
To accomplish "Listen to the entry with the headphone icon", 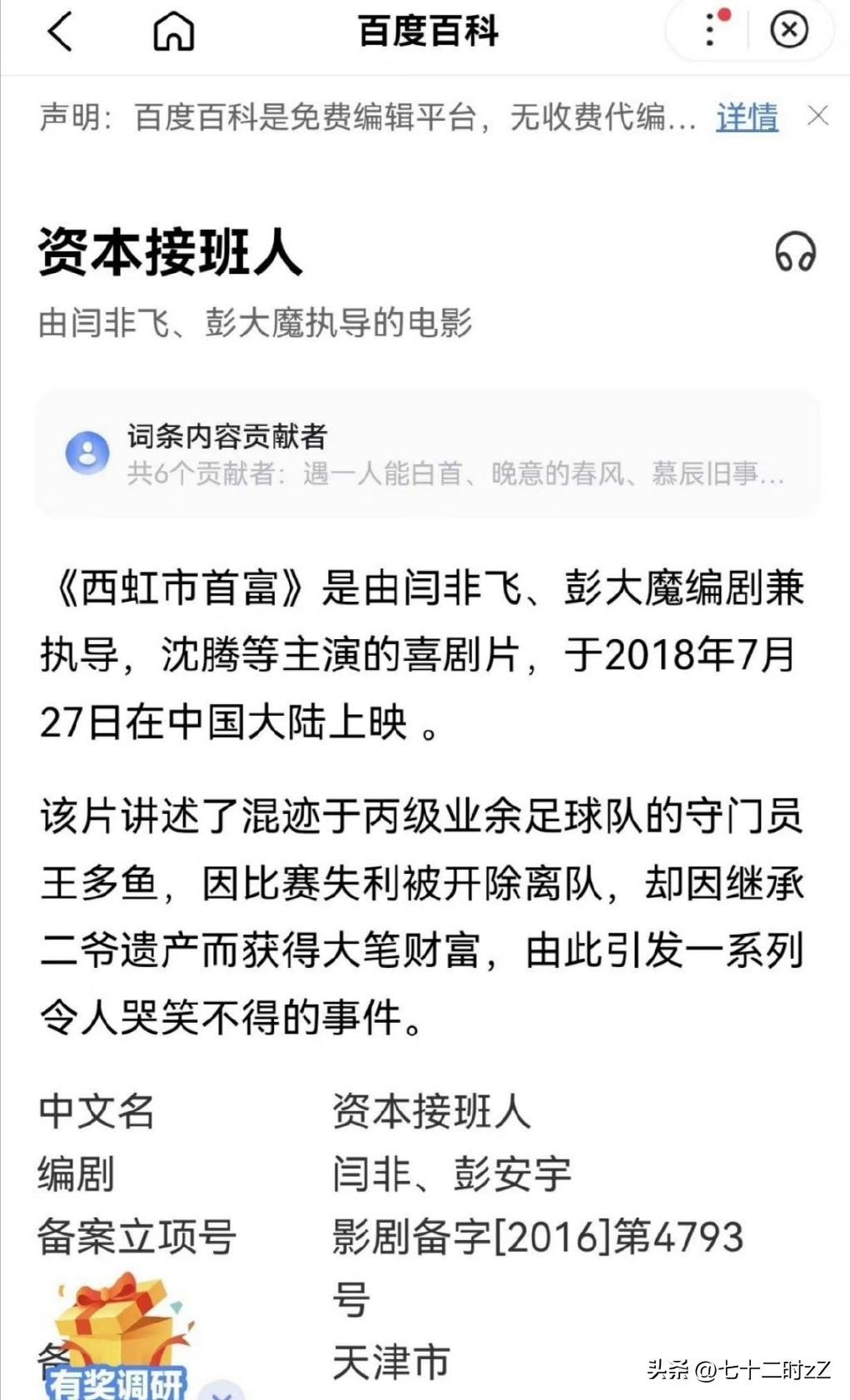I will click(x=795, y=252).
